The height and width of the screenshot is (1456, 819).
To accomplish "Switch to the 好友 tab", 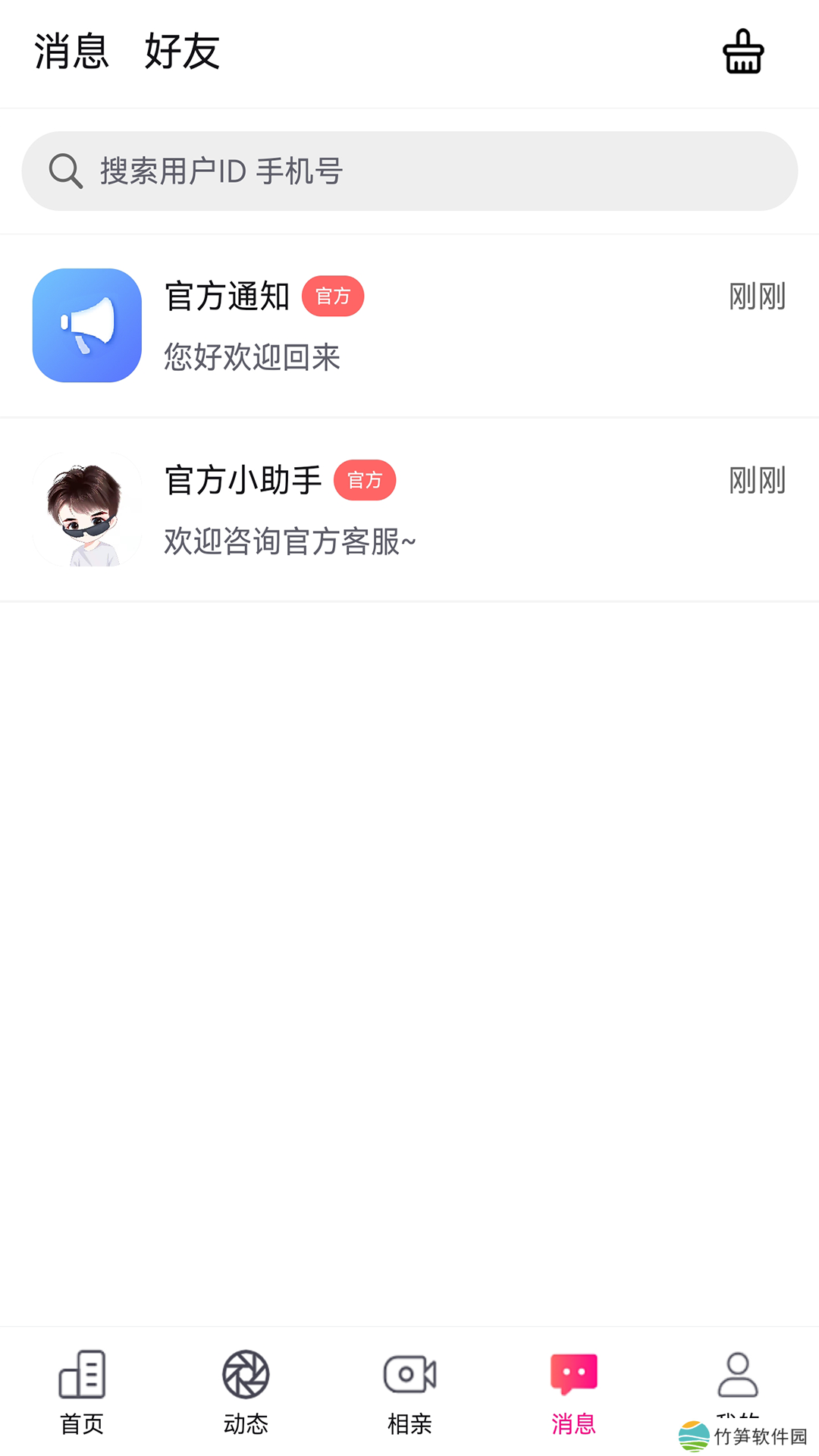I will coord(182,52).
